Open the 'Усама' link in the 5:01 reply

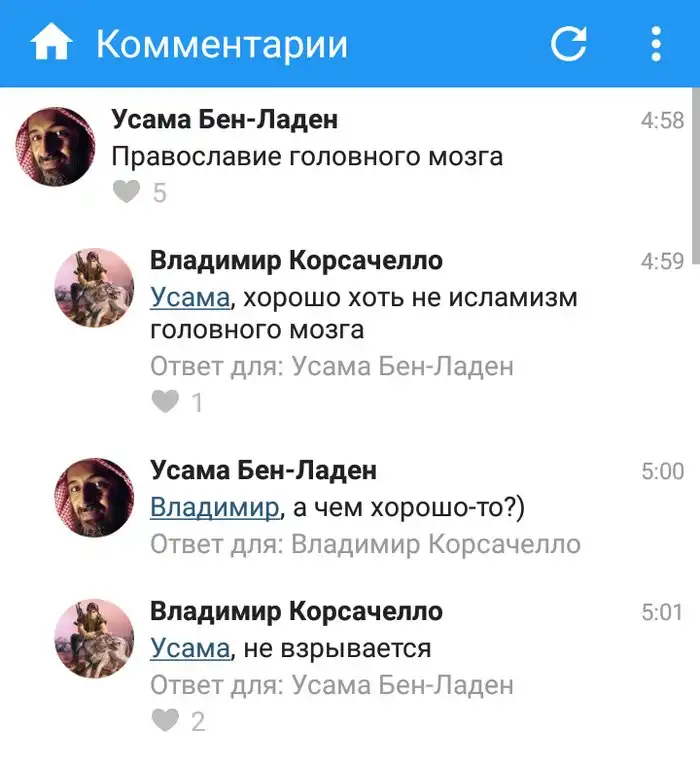[x=190, y=648]
